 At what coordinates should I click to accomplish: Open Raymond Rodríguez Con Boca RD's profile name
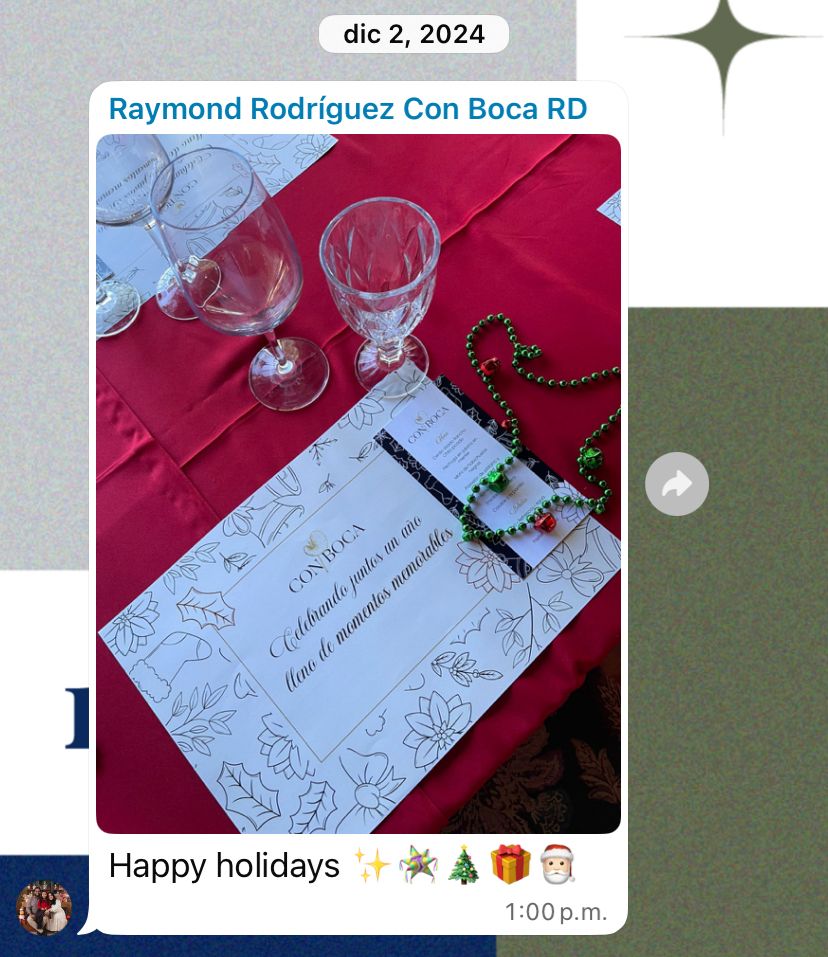(347, 109)
